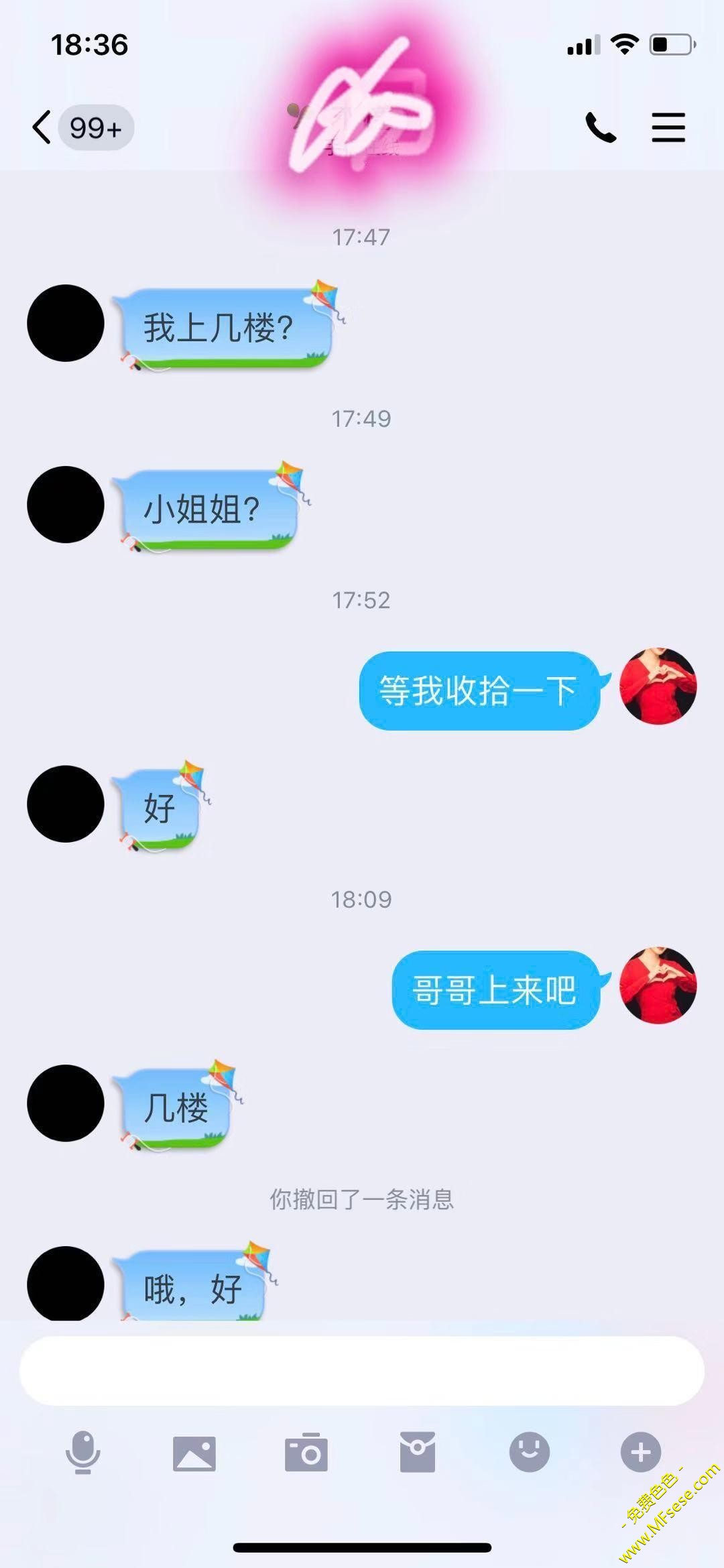Screen dimensions: 724x1568
Task: Open the emoji panel
Action: coord(530,1452)
